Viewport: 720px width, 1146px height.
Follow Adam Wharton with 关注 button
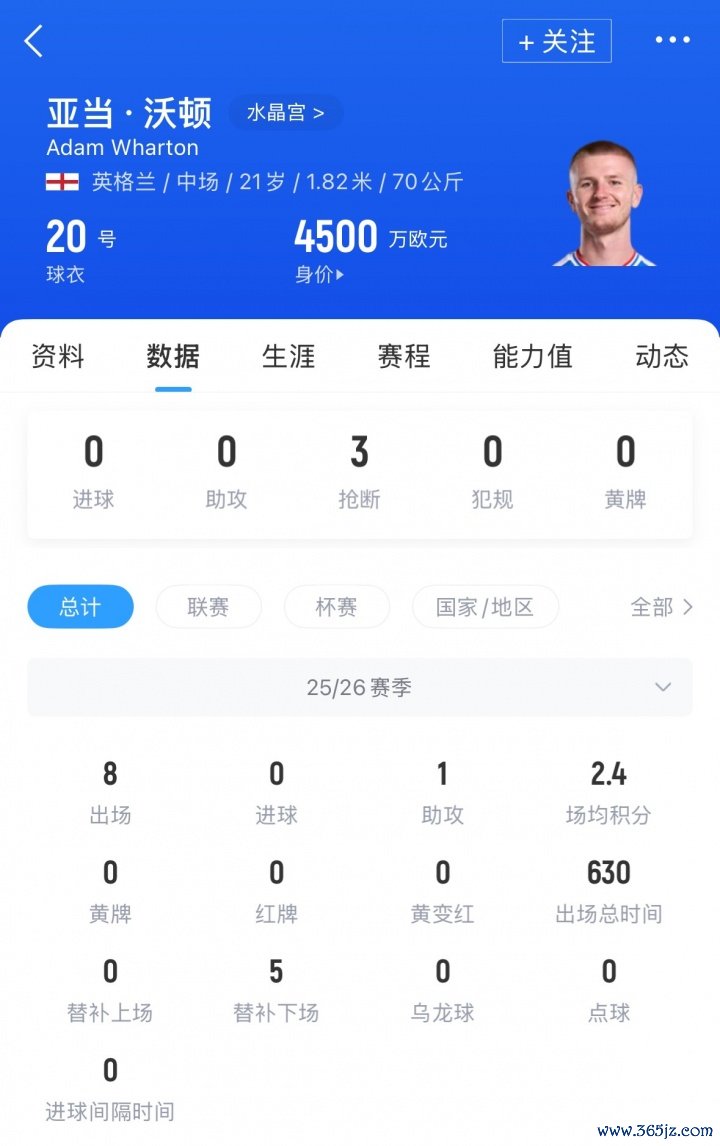pyautogui.click(x=556, y=41)
